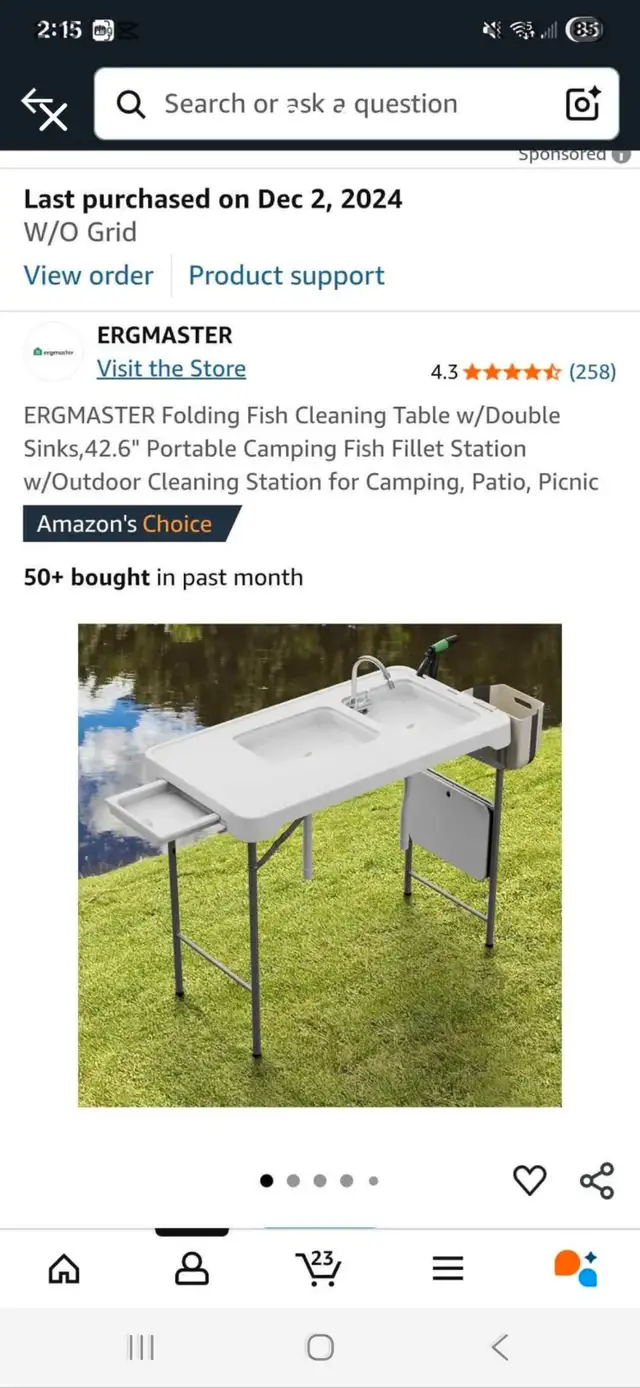This screenshot has width=640, height=1388.
Task: Open the hamburger menu tab
Action: coord(448,1269)
